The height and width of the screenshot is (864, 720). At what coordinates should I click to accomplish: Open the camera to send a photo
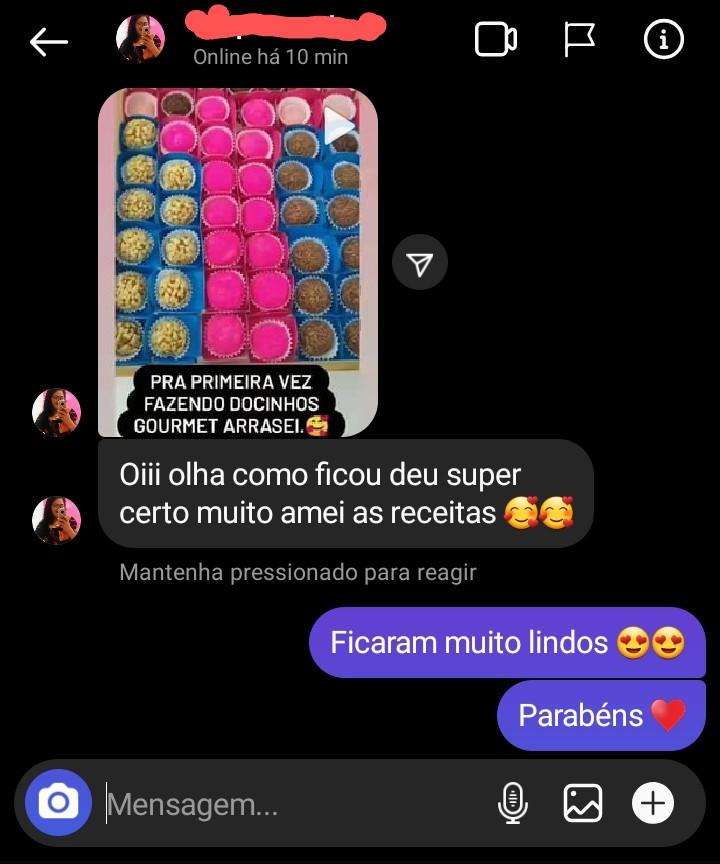tap(58, 802)
